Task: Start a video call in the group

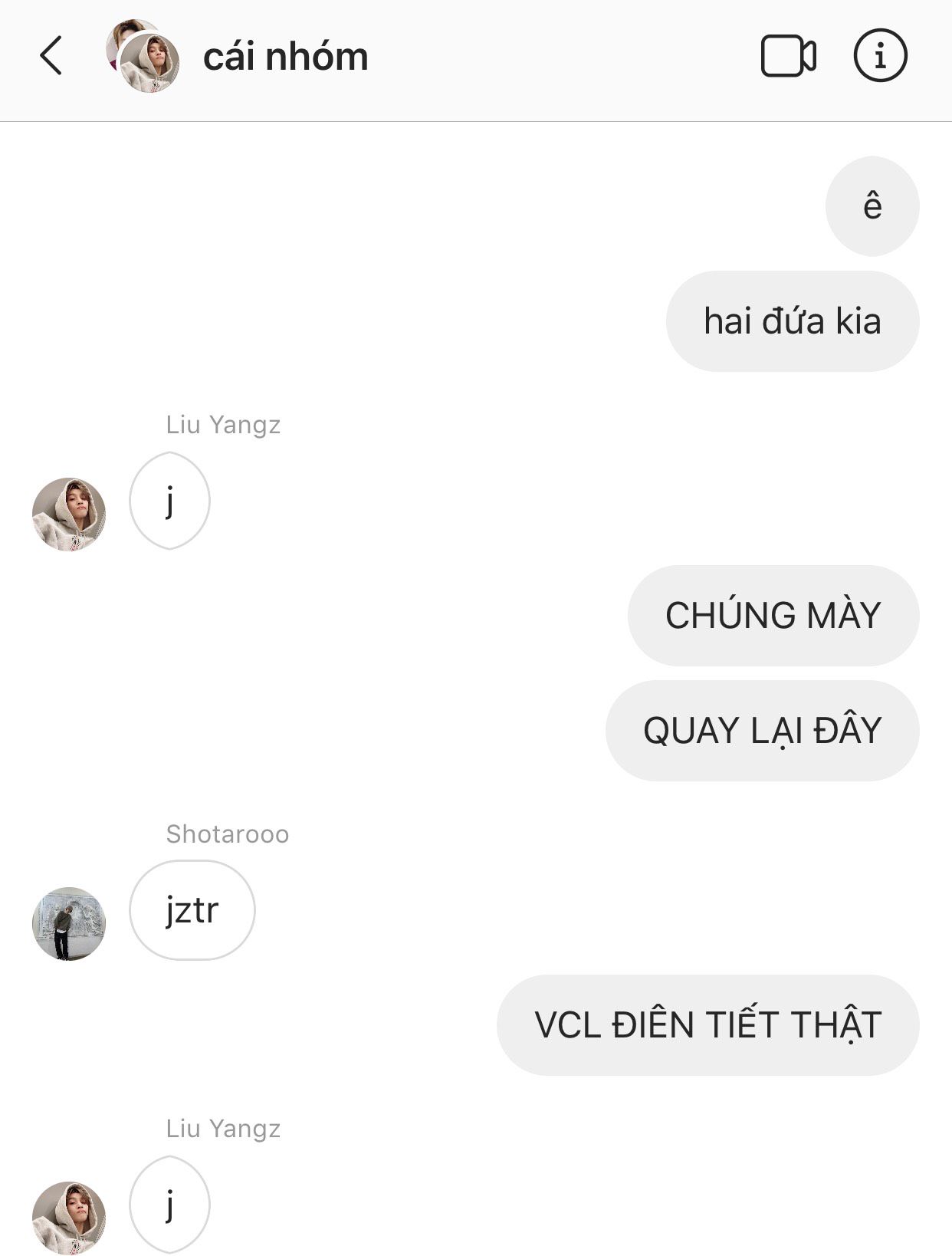Action: point(788,56)
